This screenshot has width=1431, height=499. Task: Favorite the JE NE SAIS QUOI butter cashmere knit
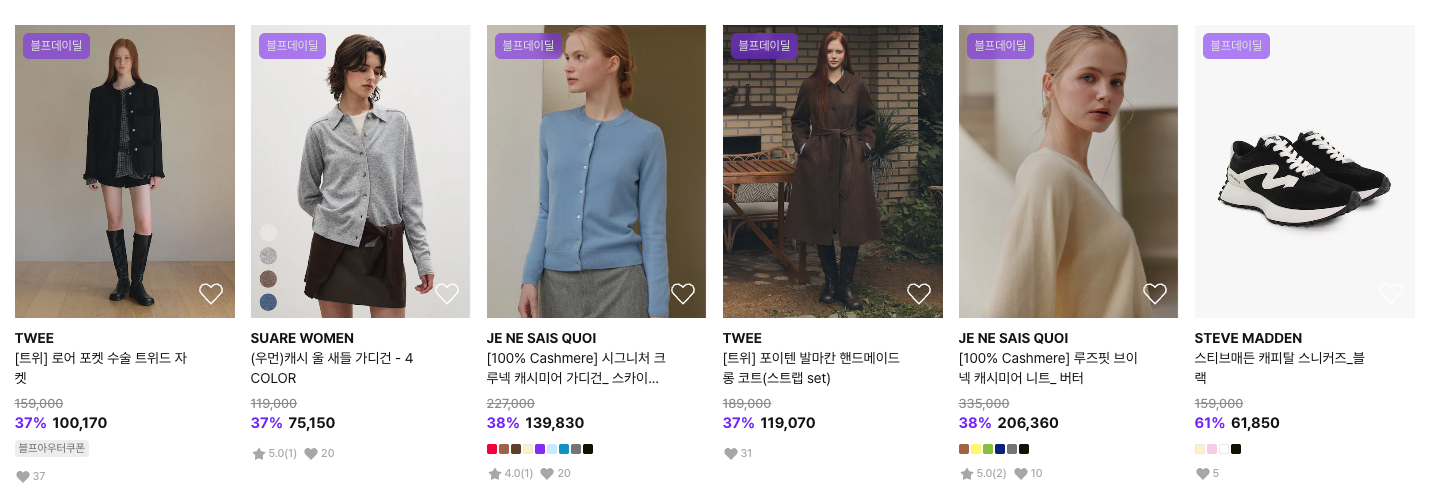click(1155, 293)
